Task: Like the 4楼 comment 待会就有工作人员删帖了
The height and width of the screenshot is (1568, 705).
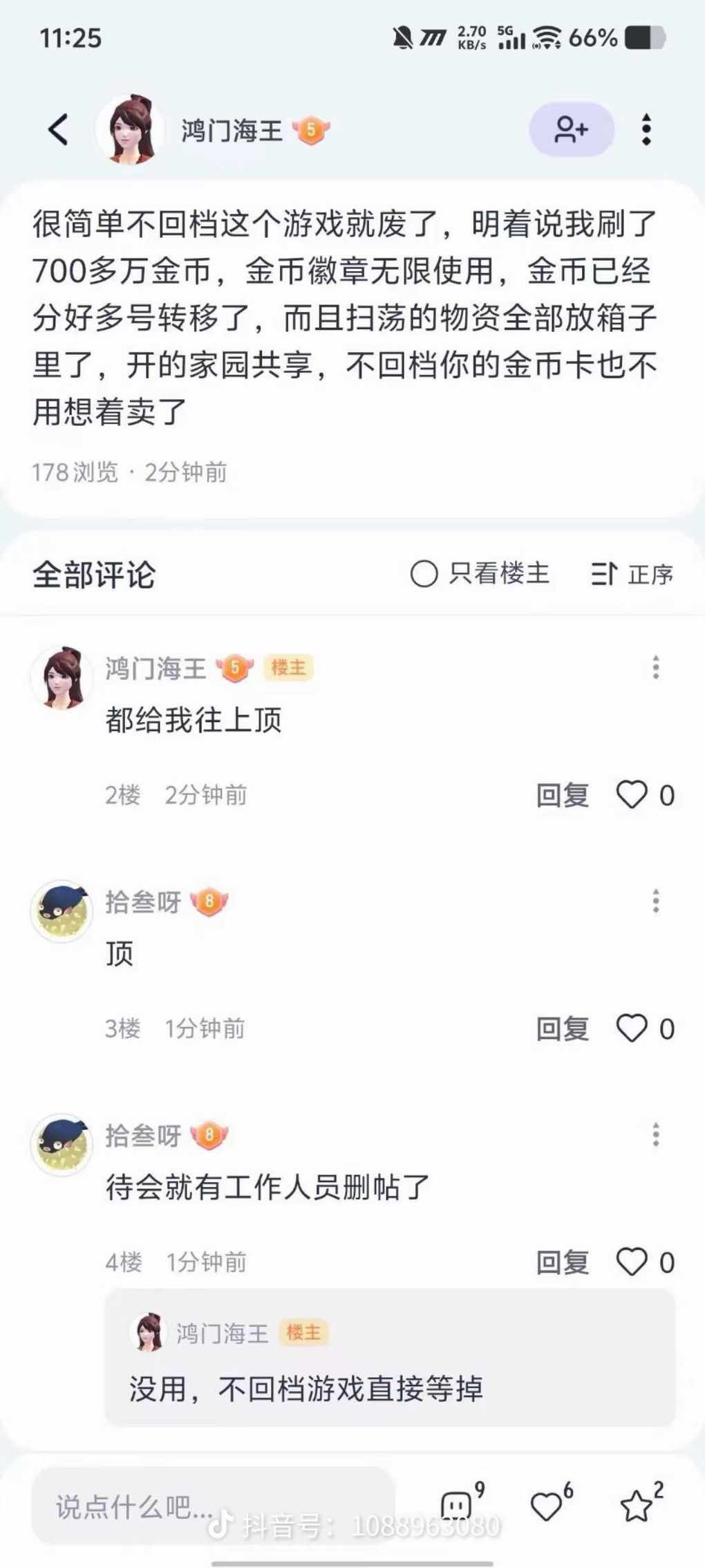Action: pos(632,1263)
